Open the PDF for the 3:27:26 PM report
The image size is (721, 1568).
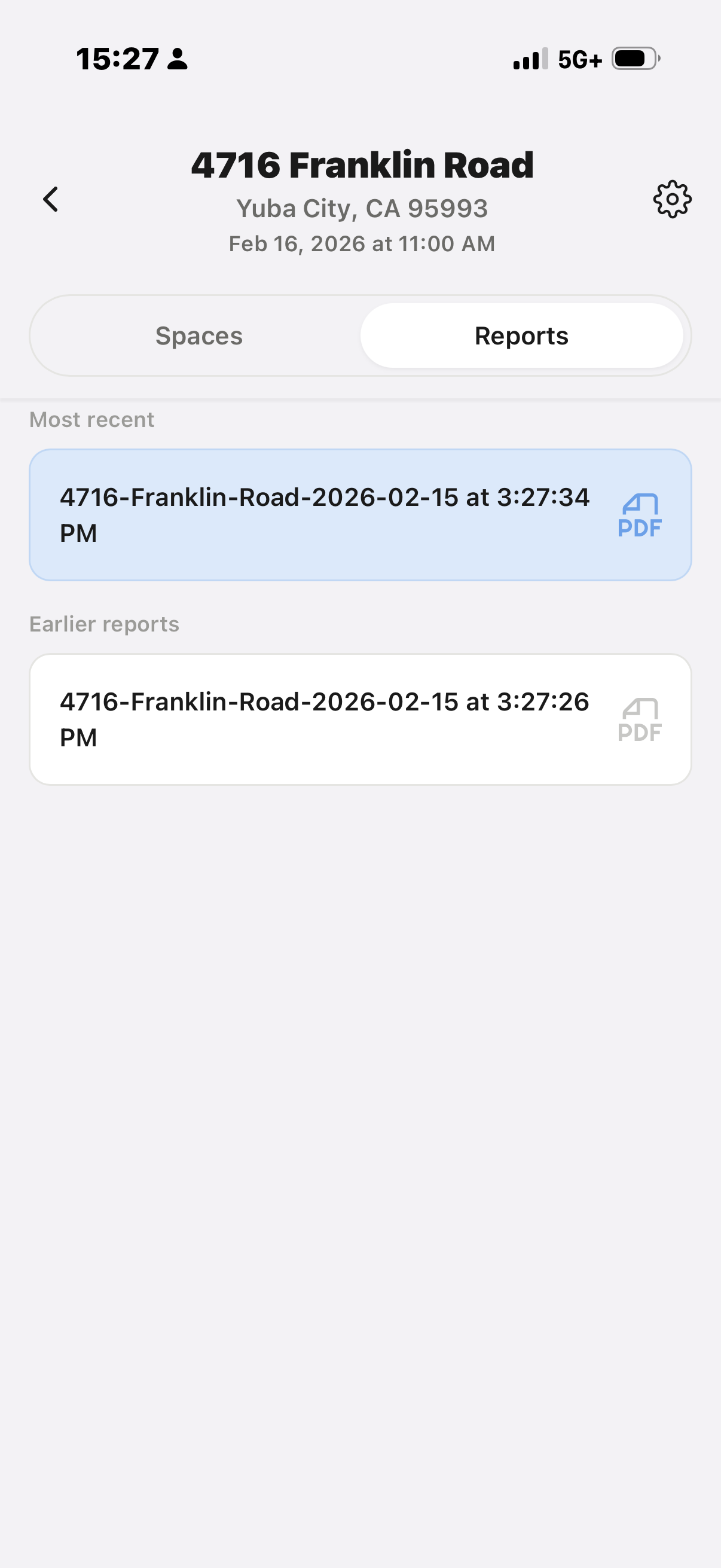tap(640, 719)
